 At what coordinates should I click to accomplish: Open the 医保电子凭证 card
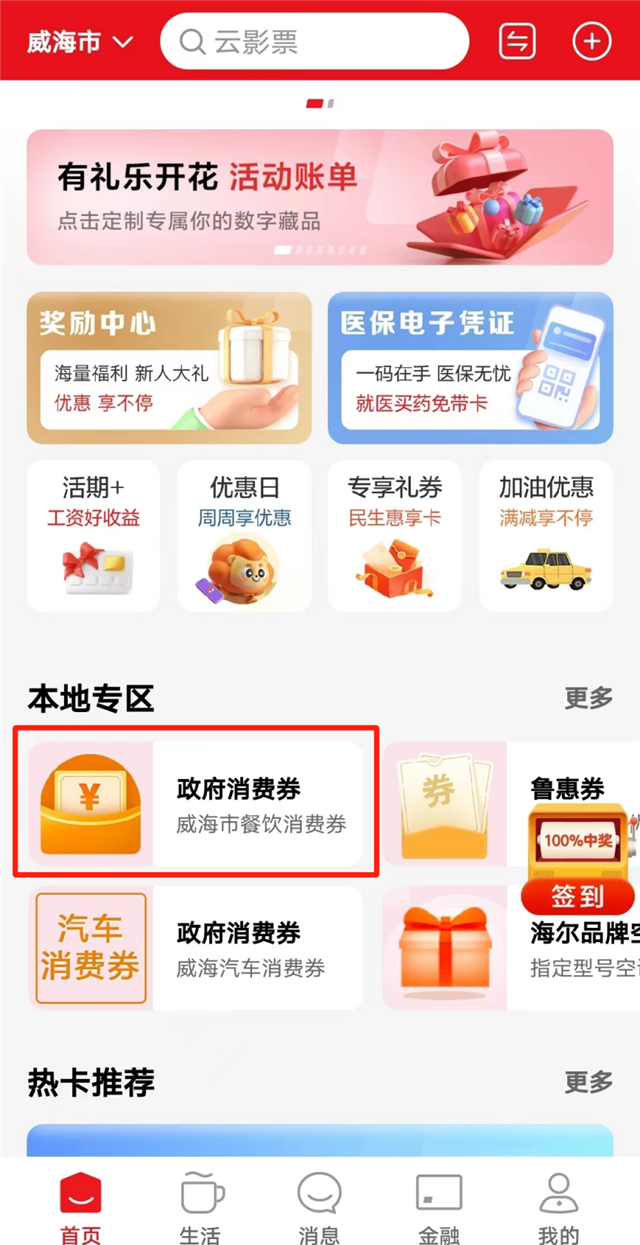[470, 367]
